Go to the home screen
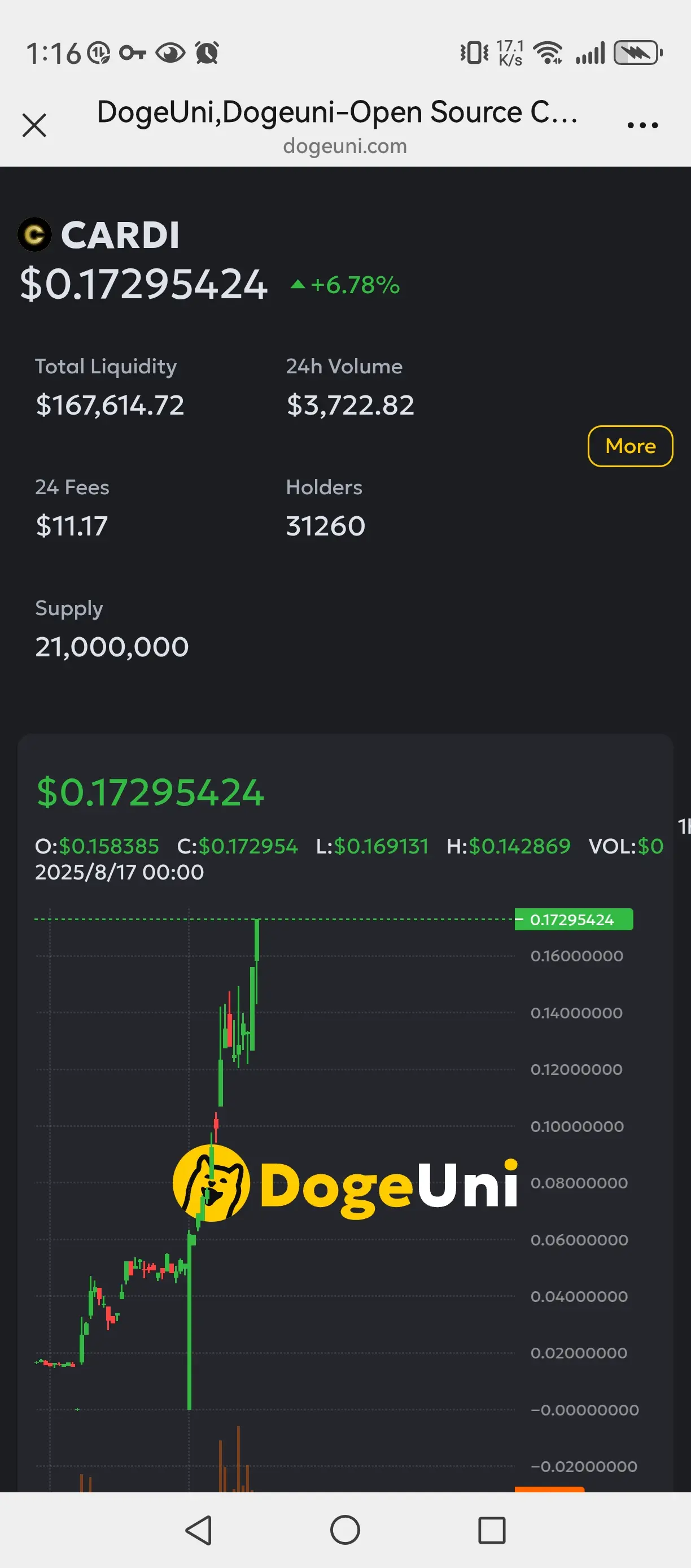 click(x=345, y=1530)
